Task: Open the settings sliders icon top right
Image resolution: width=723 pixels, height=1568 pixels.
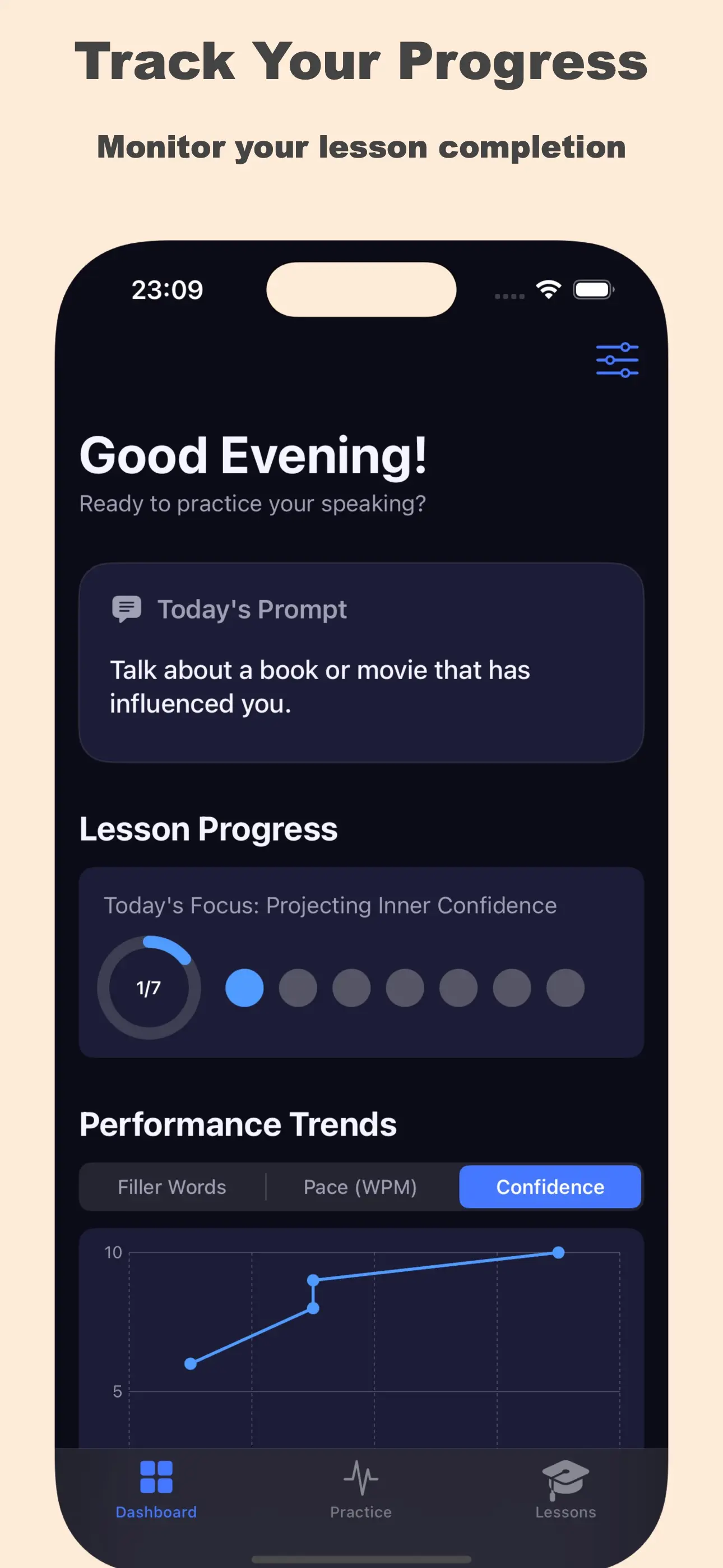Action: (617, 359)
